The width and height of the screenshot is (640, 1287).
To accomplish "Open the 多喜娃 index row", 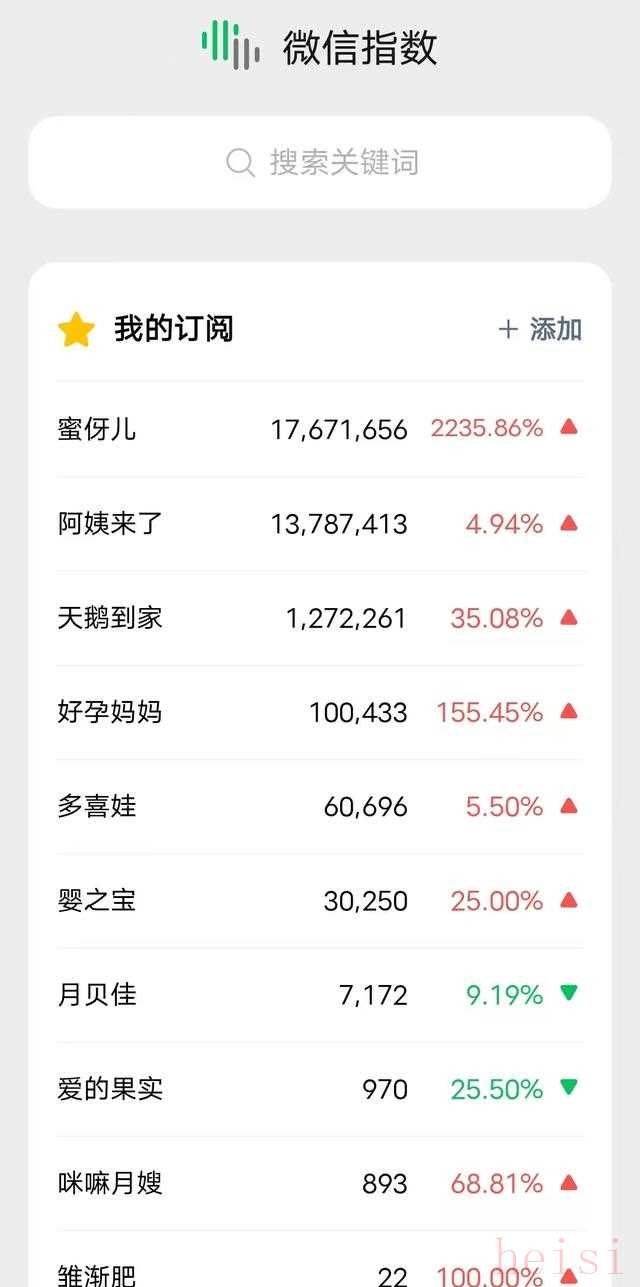I will [320, 806].
